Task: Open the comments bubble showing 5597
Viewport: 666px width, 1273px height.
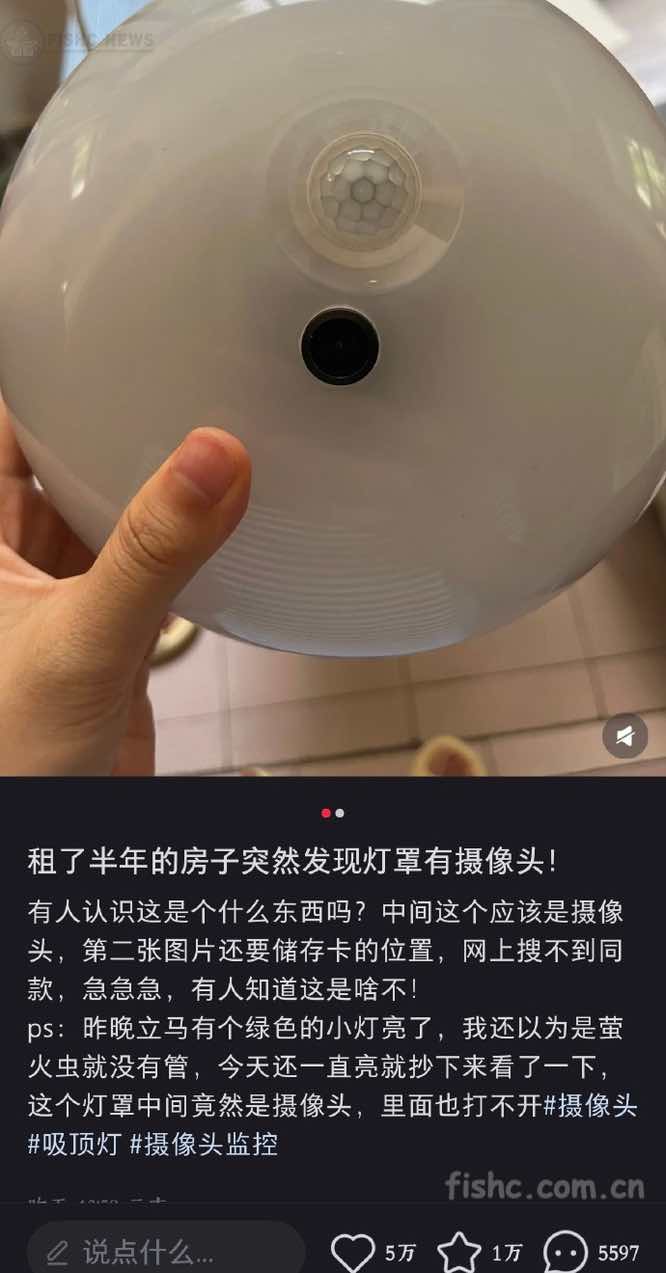Action: tap(566, 1252)
